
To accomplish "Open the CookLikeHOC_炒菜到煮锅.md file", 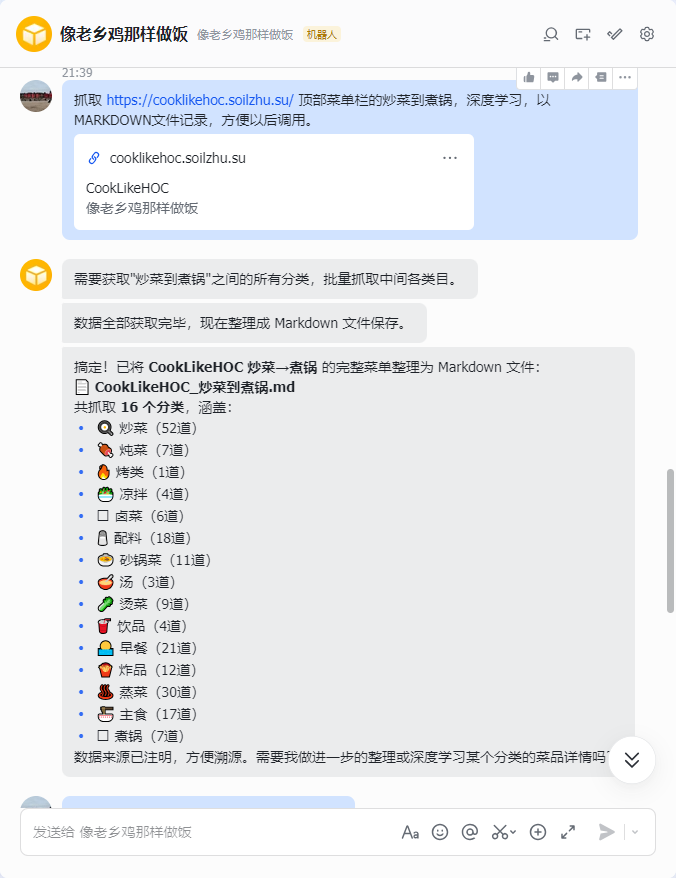I will [194, 387].
